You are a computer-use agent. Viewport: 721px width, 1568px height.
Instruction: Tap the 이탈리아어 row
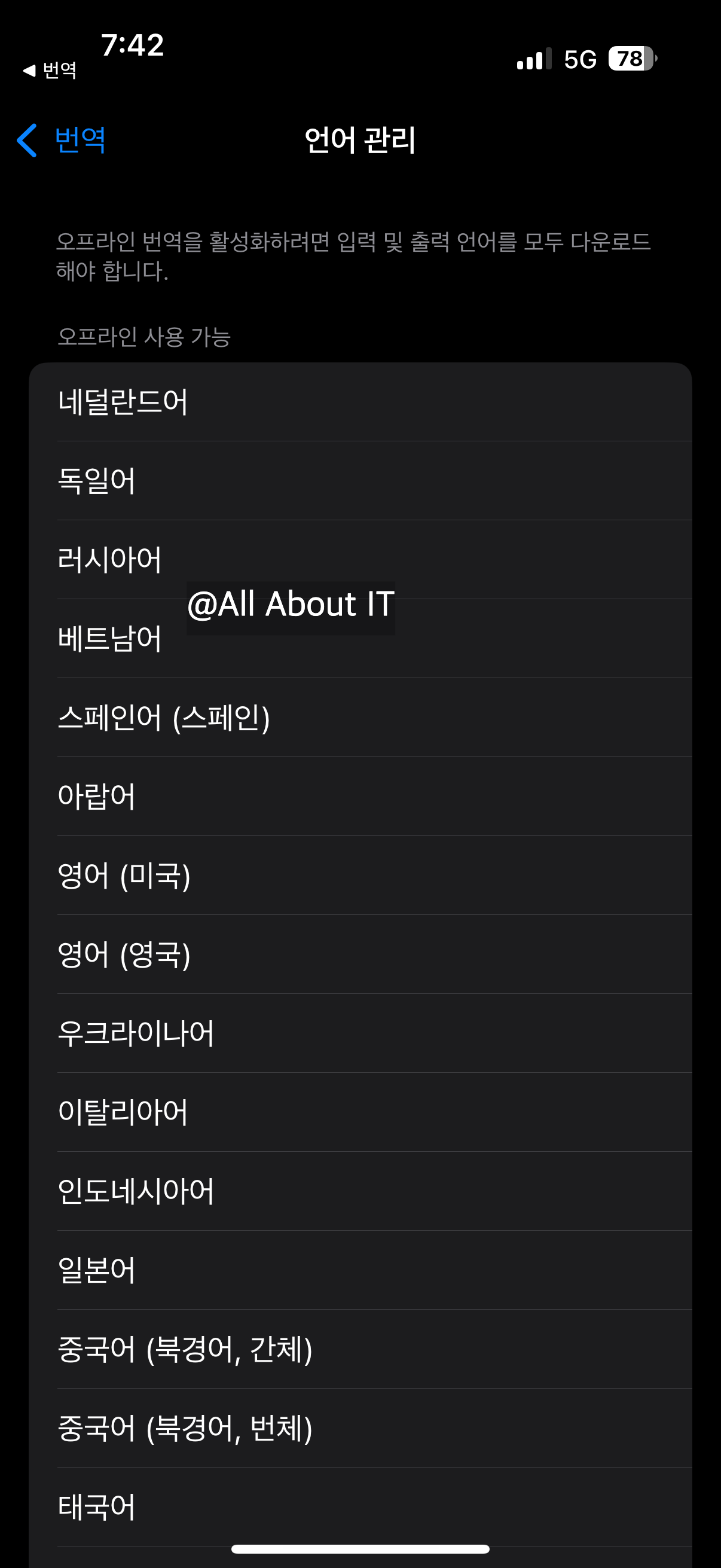360,1112
